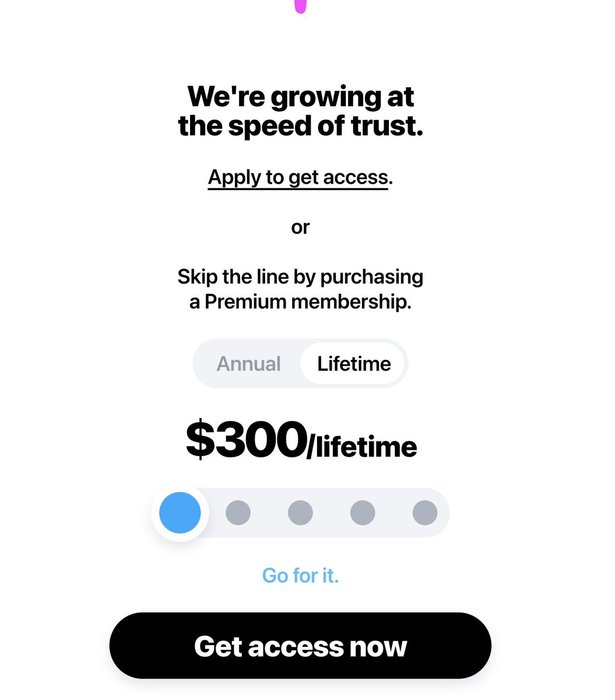The height and width of the screenshot is (700, 615).
Task: Switch to Annual billing
Action: tap(248, 363)
